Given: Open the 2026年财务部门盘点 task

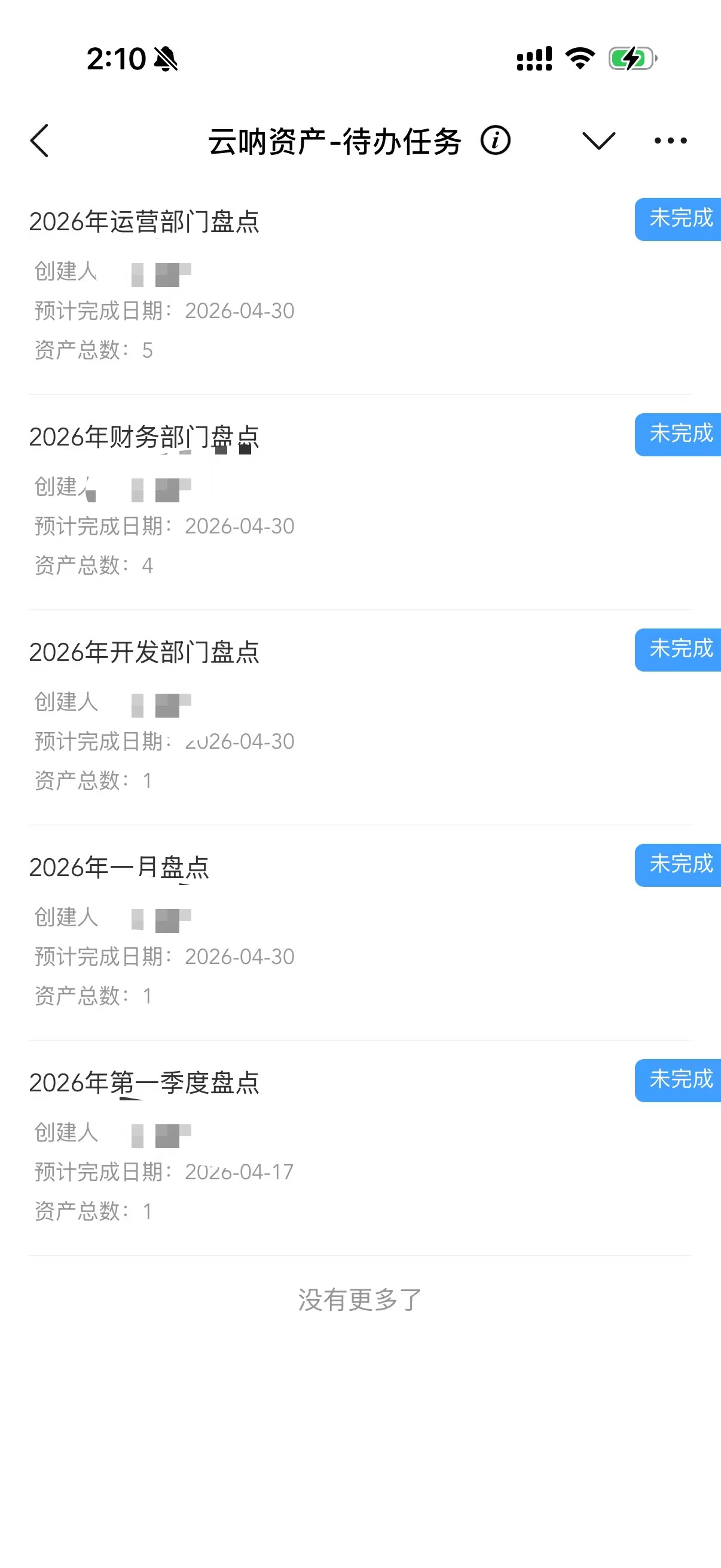Looking at the screenshot, I should 360,503.
